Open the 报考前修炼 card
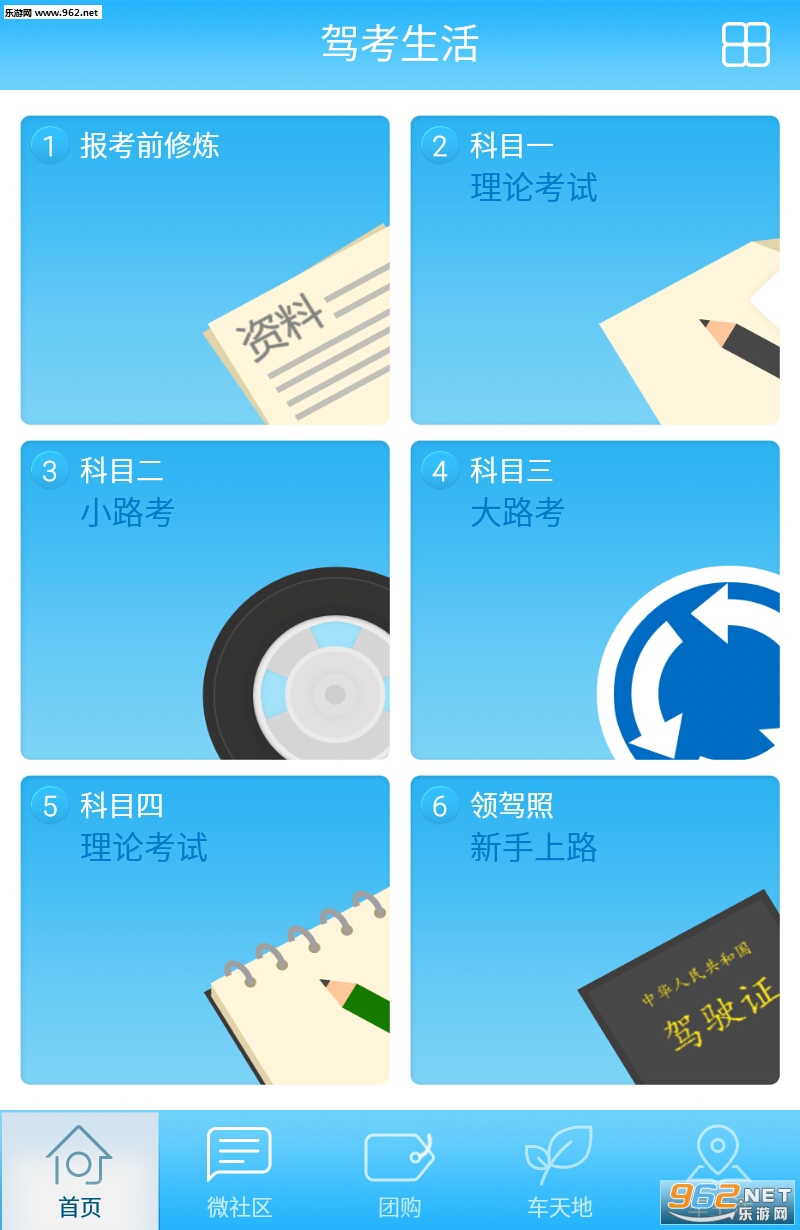 205,270
